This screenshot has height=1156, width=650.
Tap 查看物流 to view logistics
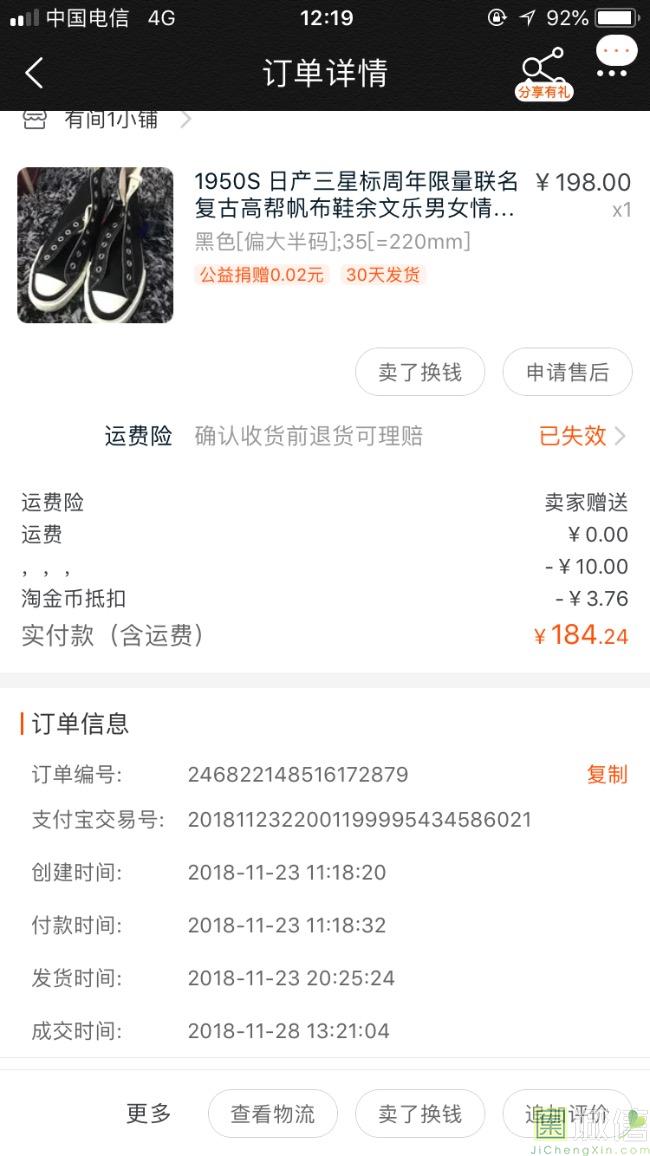point(273,1113)
